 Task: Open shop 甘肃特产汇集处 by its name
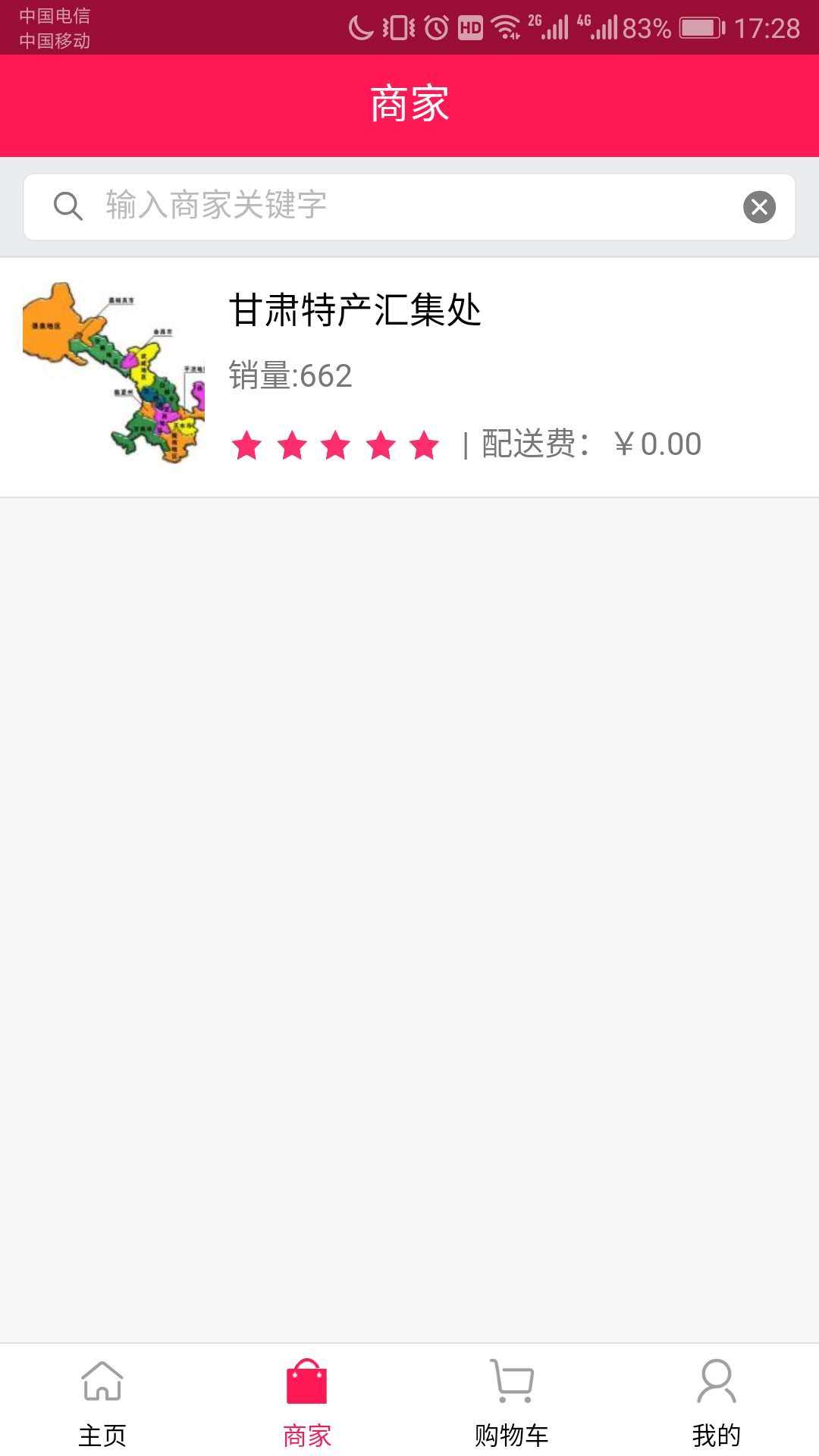point(355,309)
